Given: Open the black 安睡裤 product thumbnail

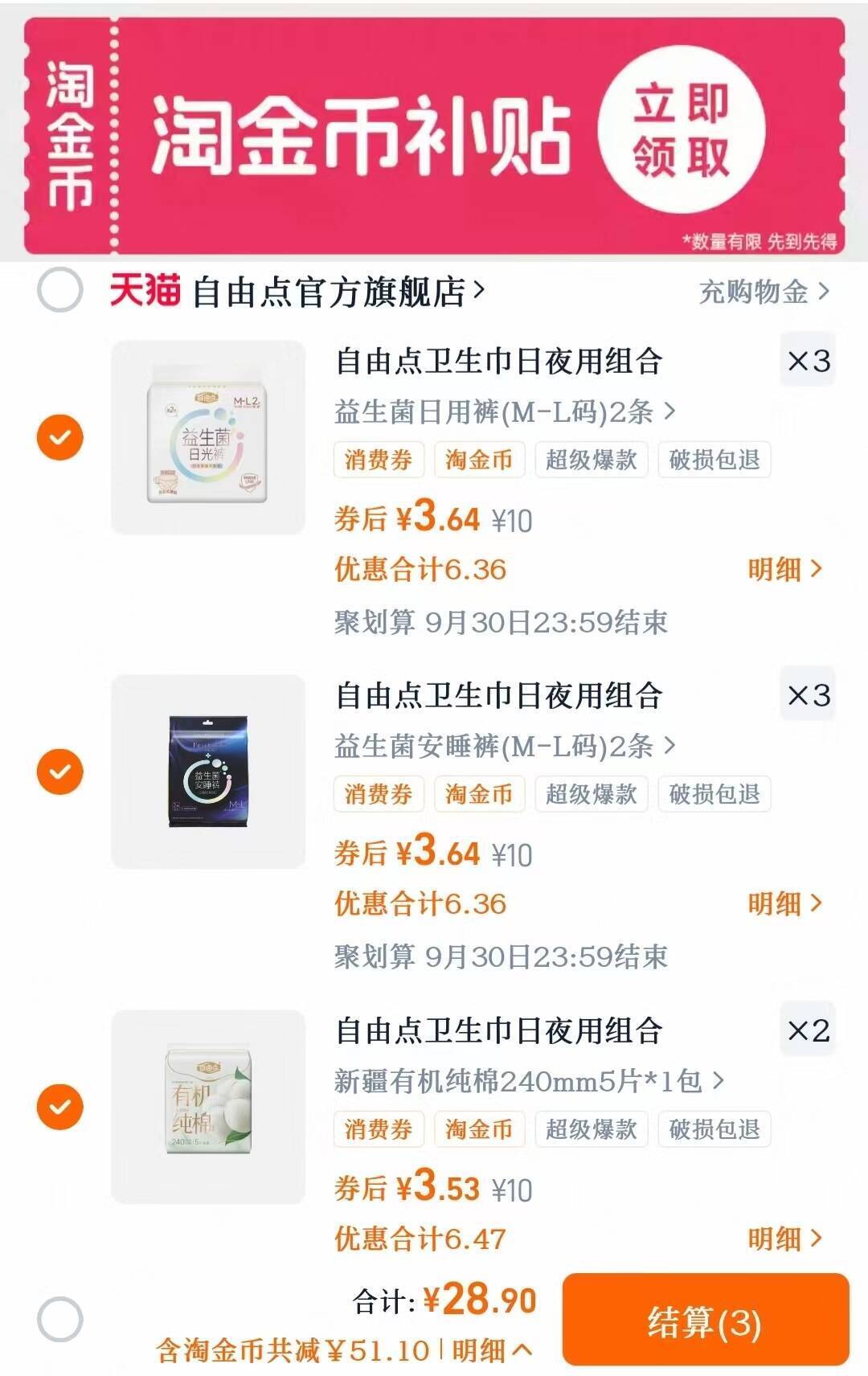Looking at the screenshot, I should (207, 772).
